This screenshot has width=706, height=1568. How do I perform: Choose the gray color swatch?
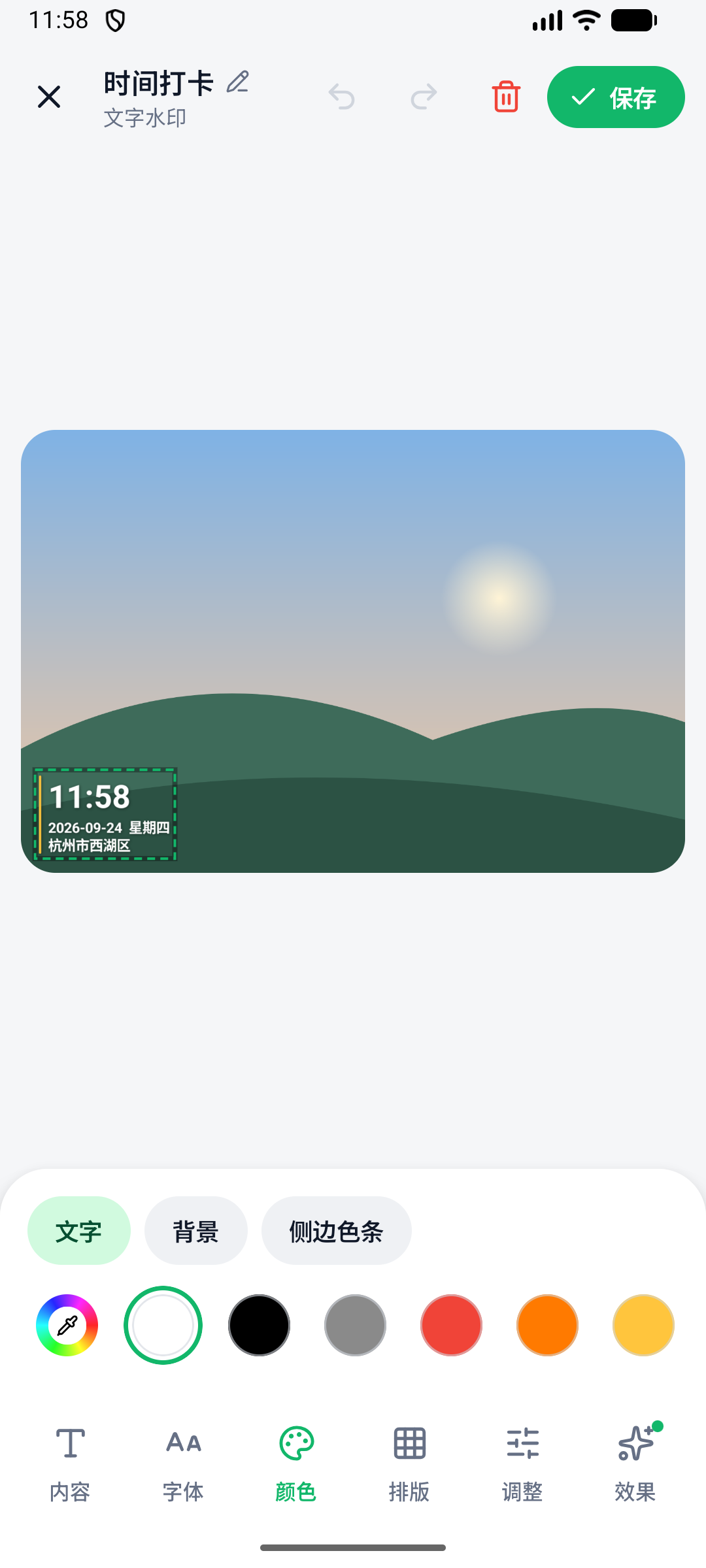click(x=355, y=1325)
